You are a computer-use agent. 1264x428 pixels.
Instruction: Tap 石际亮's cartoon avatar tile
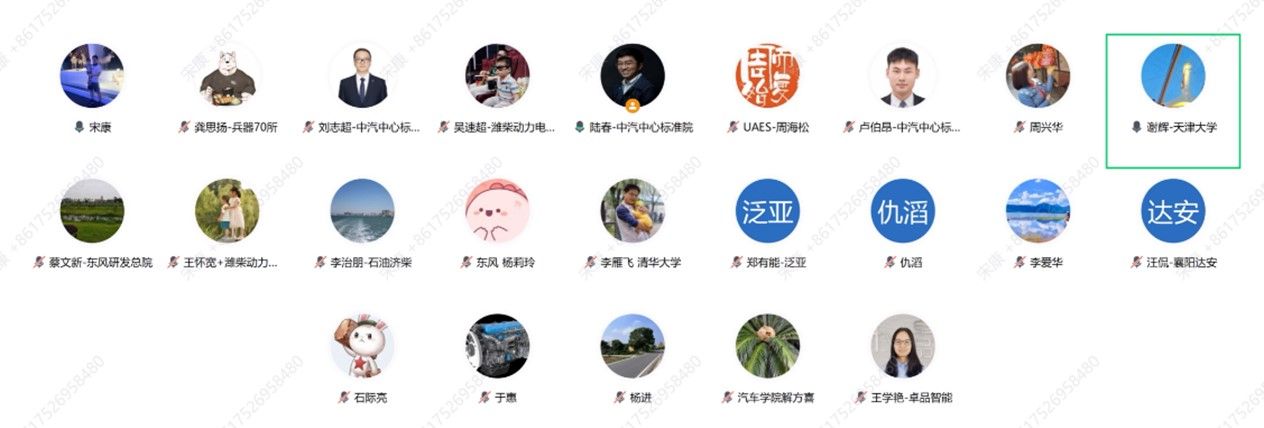coord(362,346)
